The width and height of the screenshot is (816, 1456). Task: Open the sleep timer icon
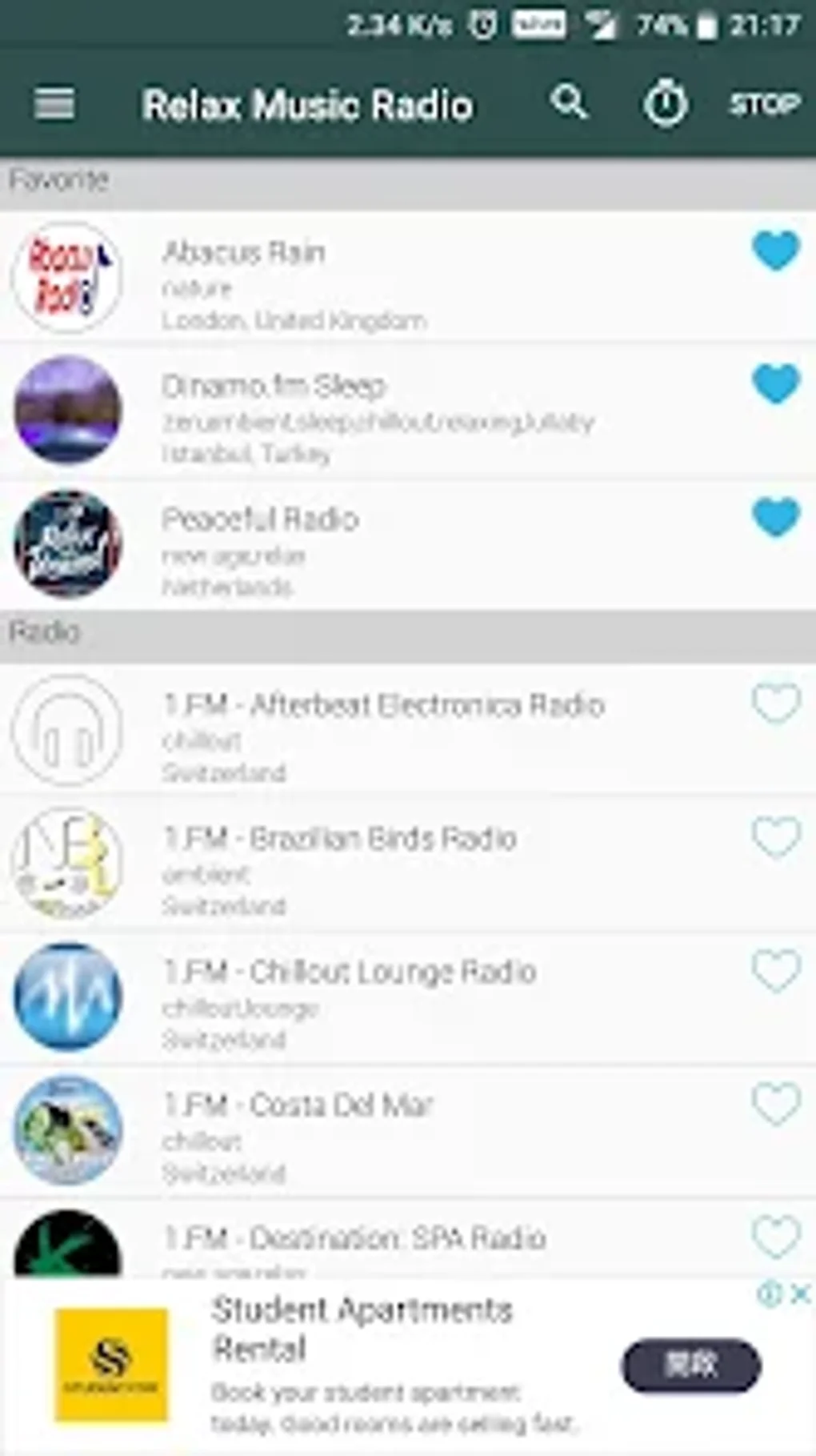[662, 102]
